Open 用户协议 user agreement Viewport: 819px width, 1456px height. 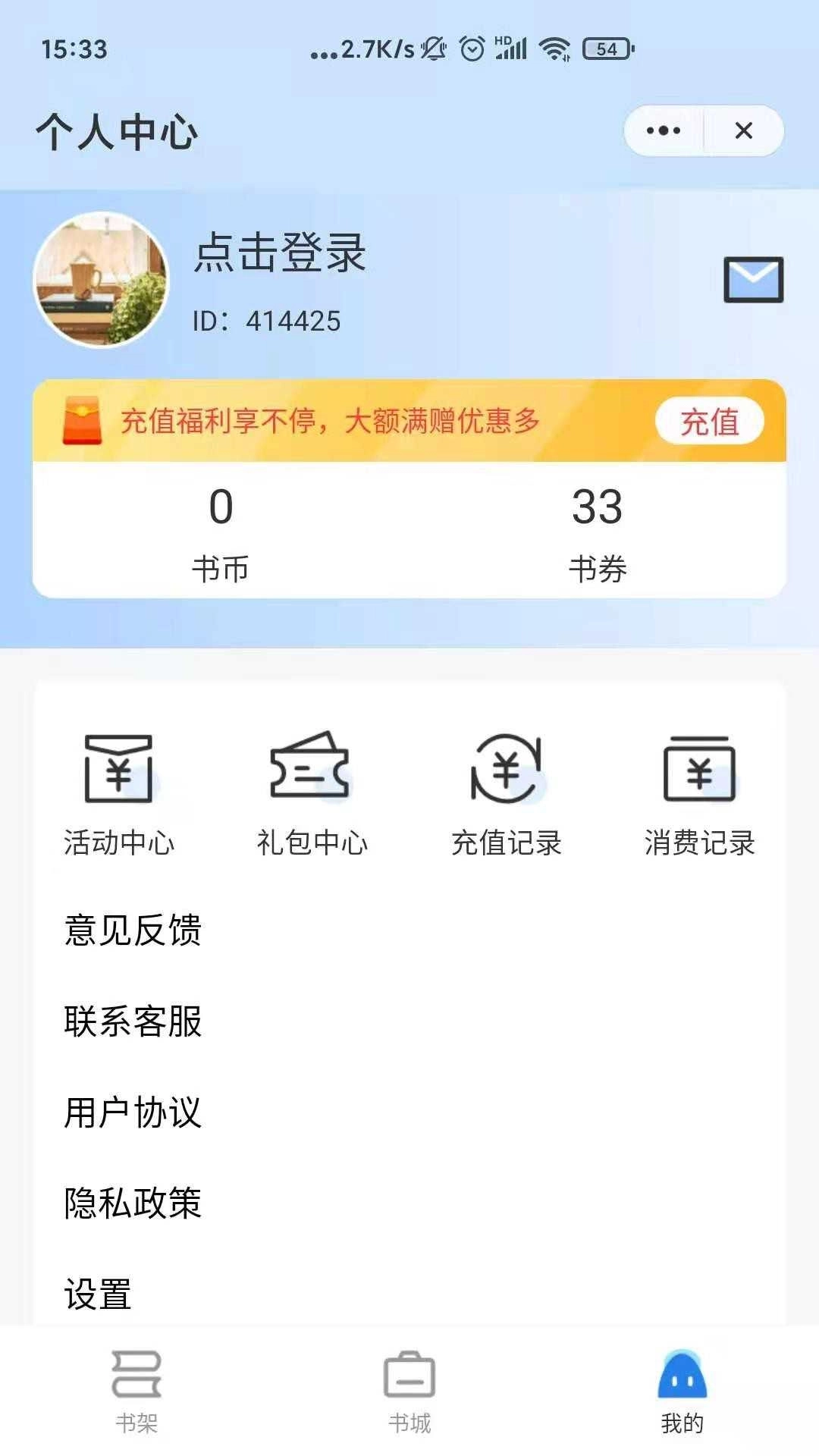[133, 1112]
